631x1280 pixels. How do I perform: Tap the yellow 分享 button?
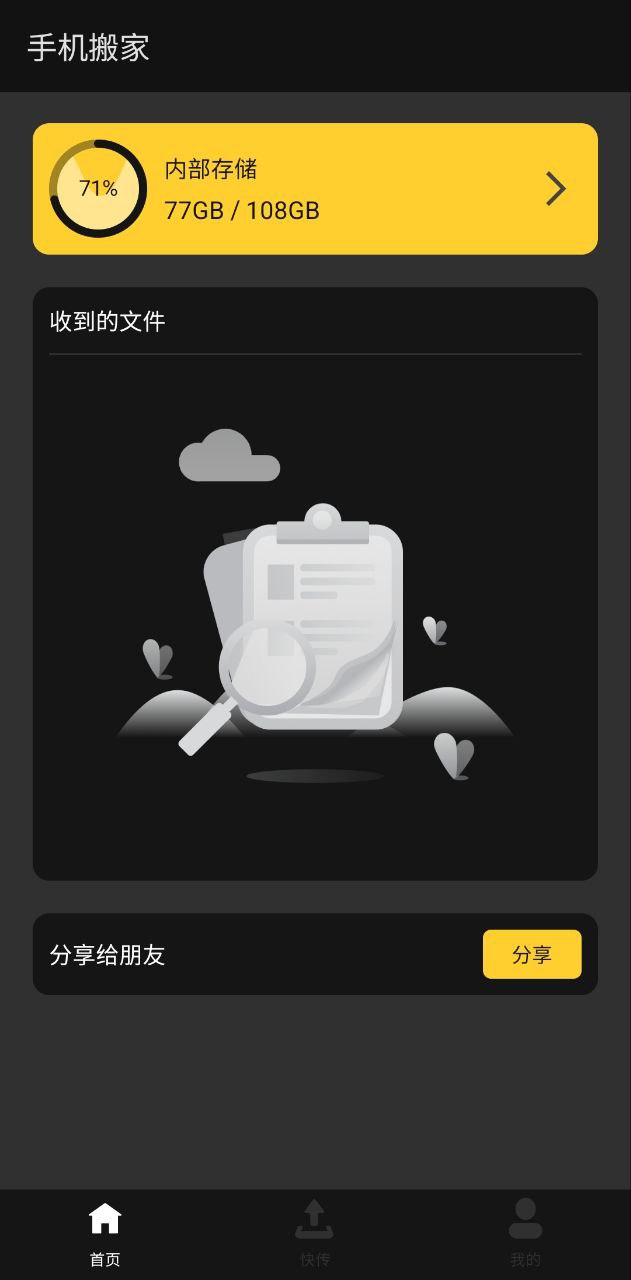[531, 954]
